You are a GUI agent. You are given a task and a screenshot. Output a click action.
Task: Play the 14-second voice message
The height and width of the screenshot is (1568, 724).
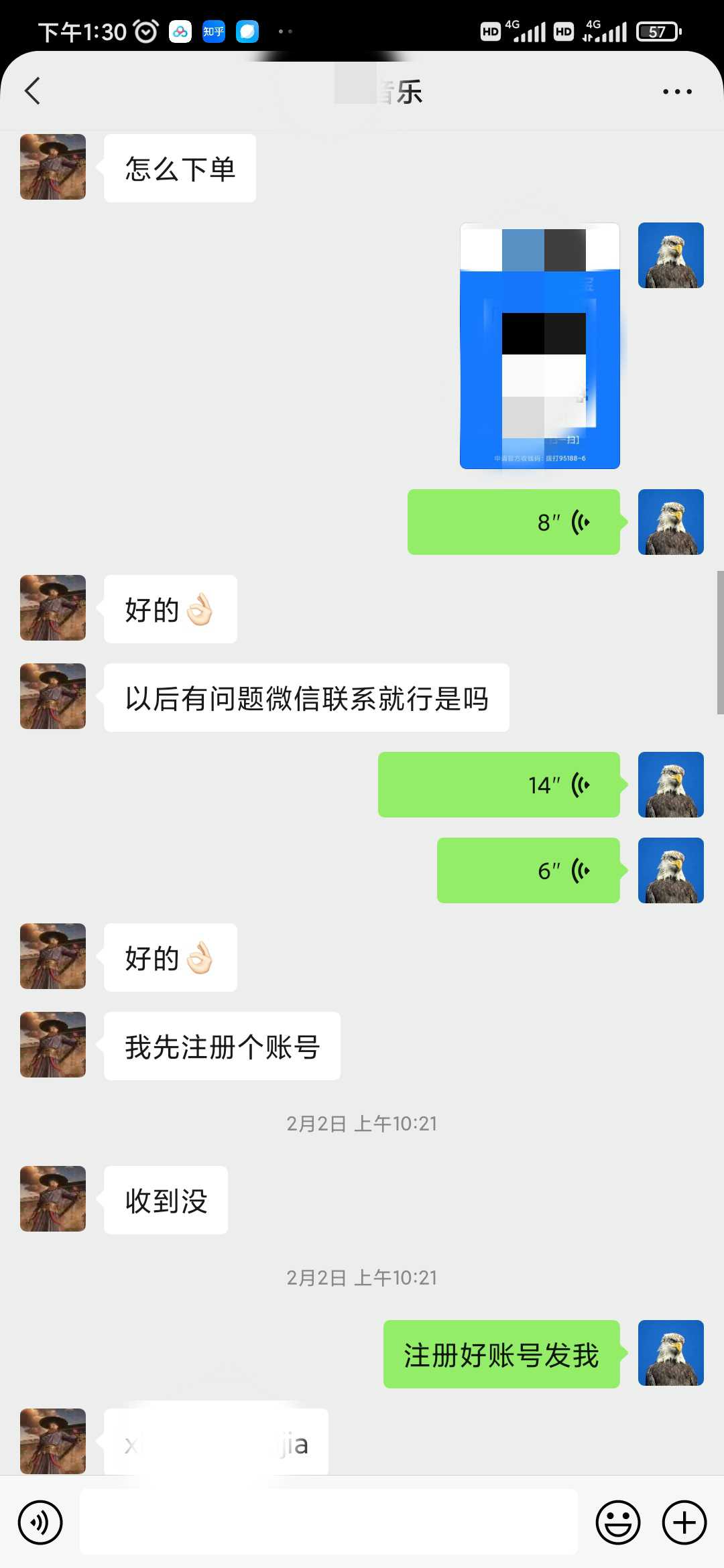tap(499, 785)
